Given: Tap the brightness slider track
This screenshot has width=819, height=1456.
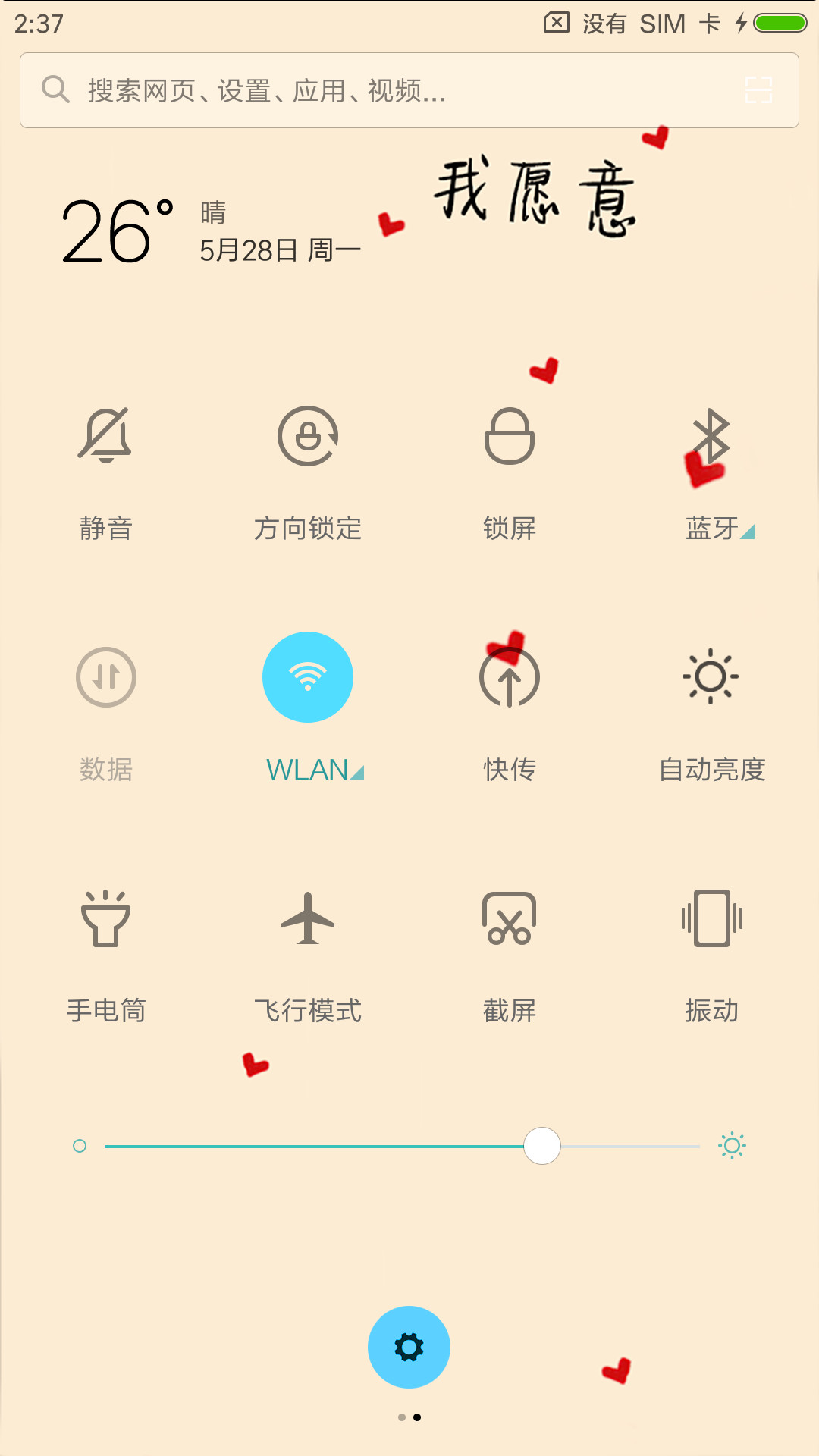Looking at the screenshot, I should click(402, 1146).
